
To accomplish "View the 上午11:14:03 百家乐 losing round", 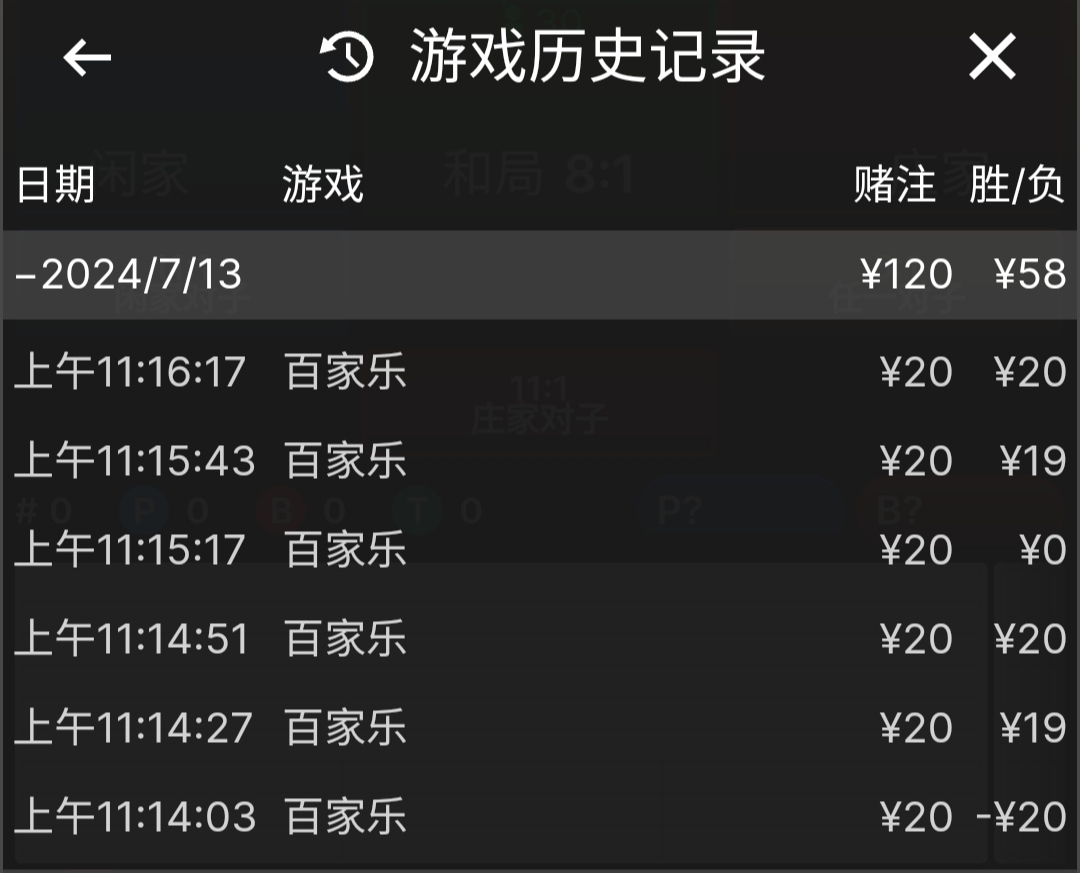I will coord(540,817).
